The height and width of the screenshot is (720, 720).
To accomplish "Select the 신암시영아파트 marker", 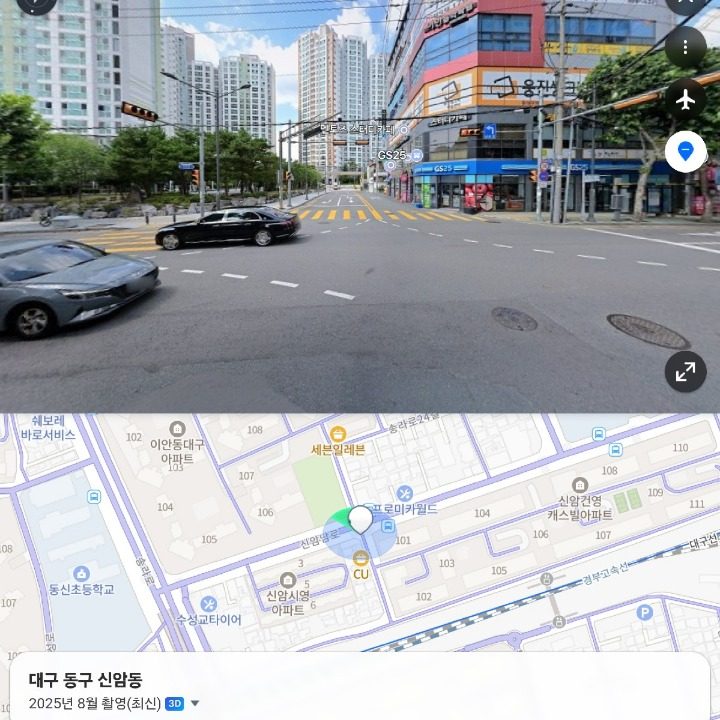I will coord(287,580).
